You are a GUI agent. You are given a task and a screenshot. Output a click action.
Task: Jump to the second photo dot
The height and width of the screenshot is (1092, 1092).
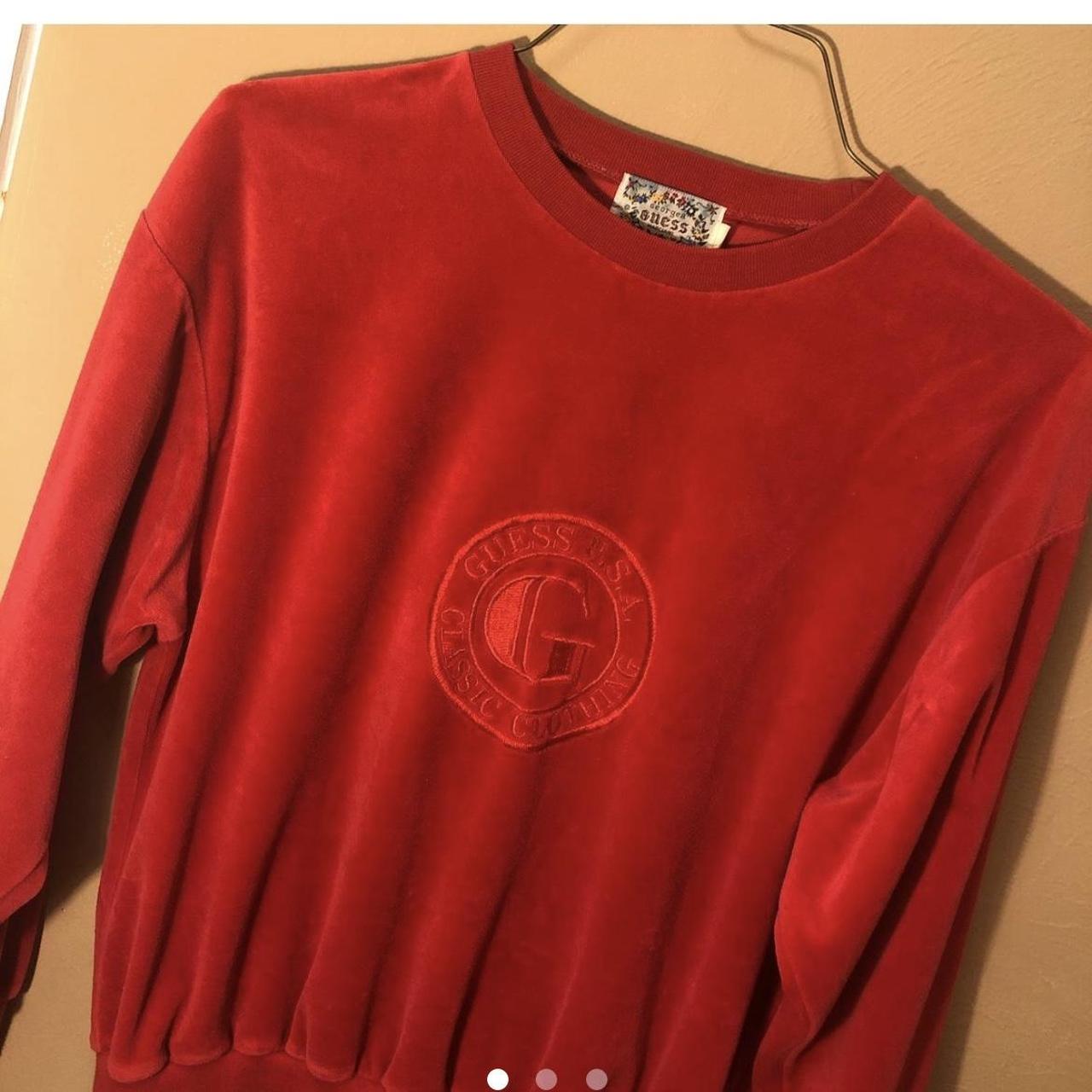pyautogui.click(x=547, y=1078)
